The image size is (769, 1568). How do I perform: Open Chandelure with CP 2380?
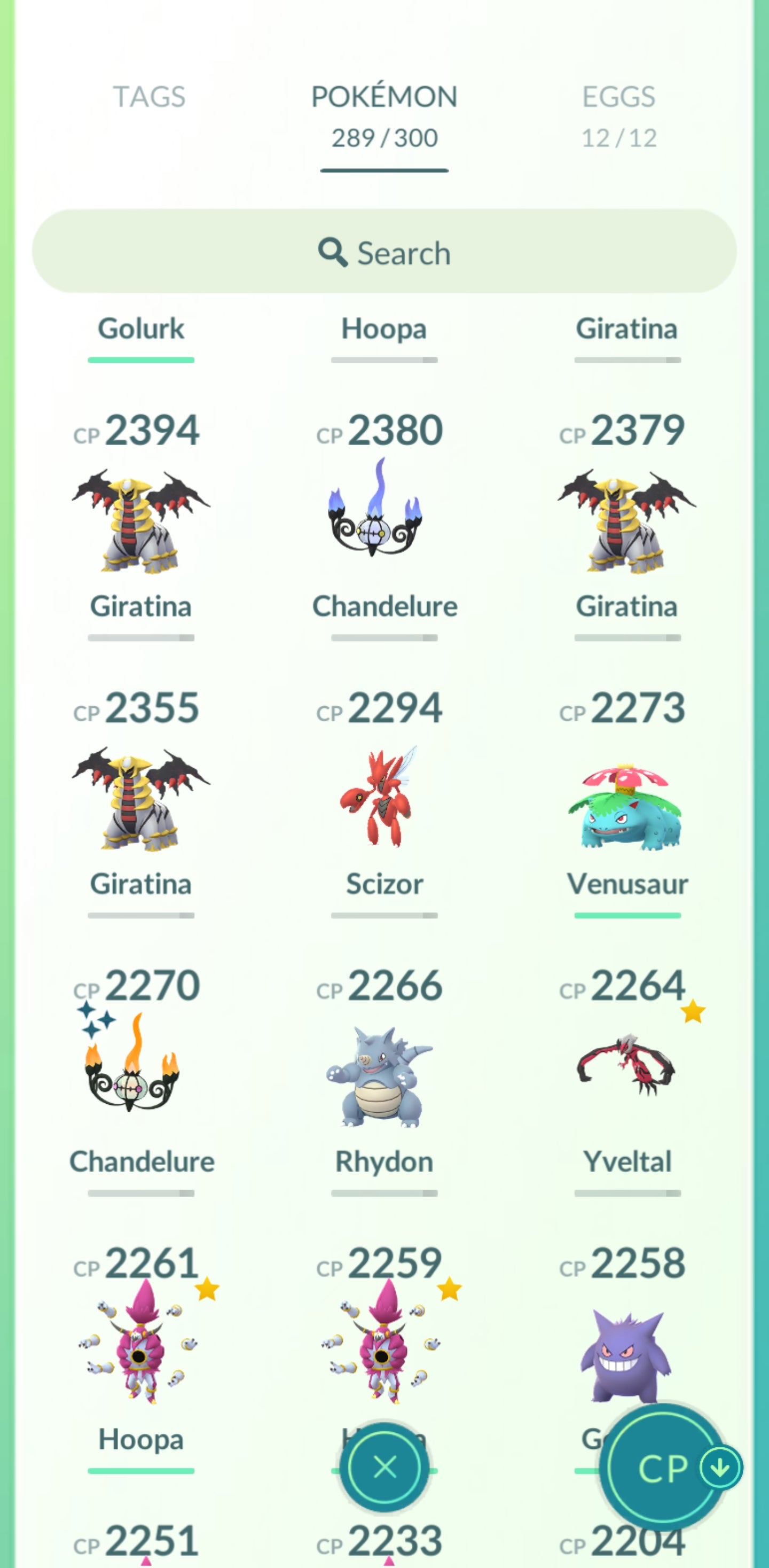[x=384, y=520]
